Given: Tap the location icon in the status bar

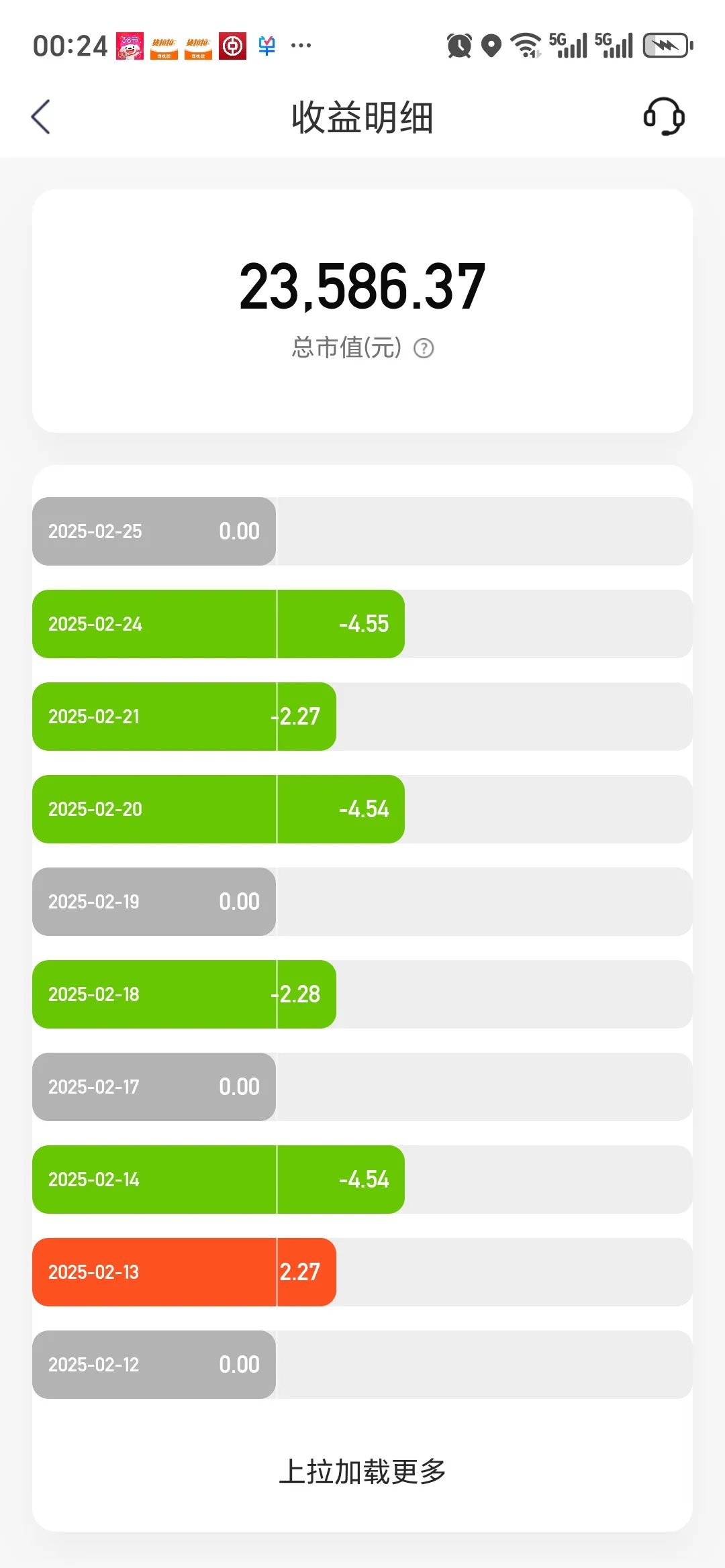Looking at the screenshot, I should [x=492, y=45].
